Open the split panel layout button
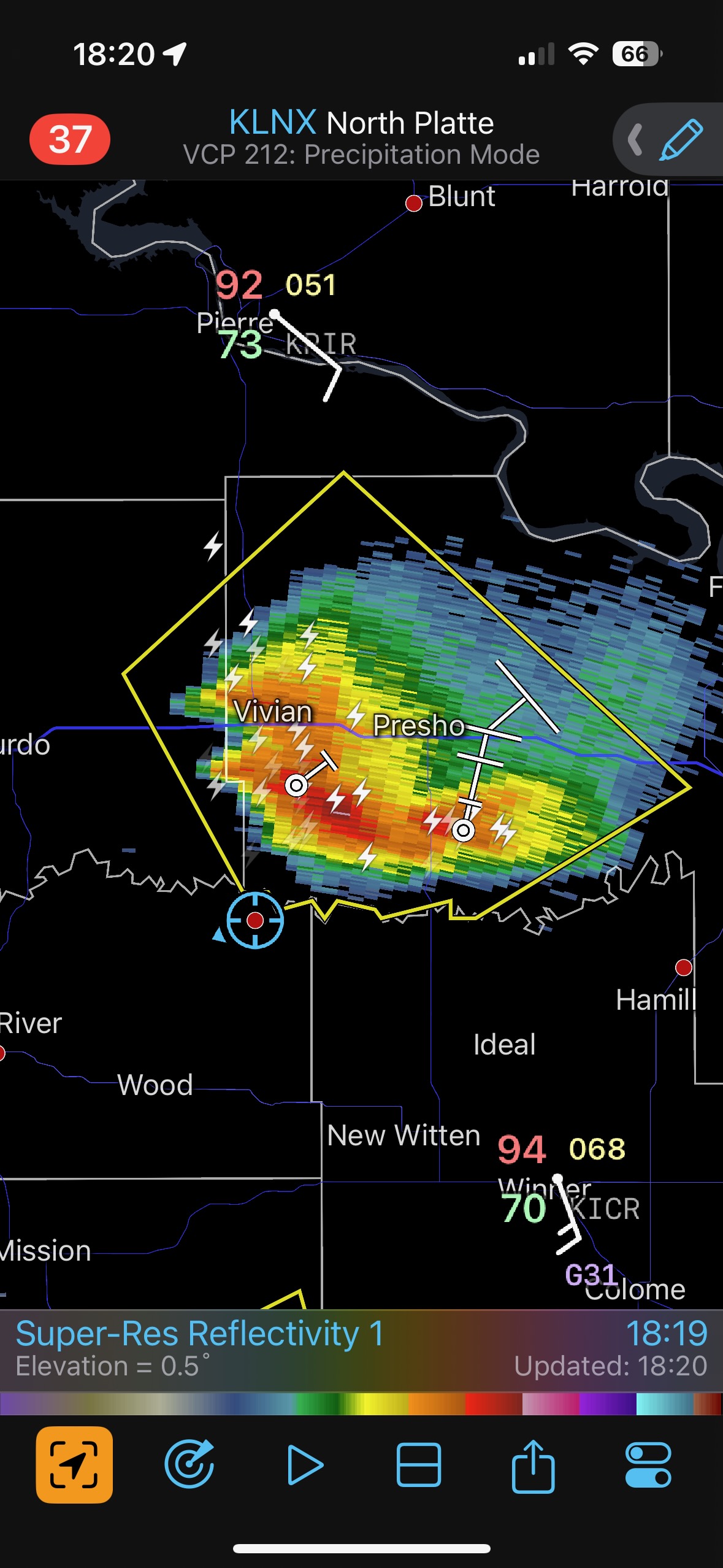The image size is (723, 1568). (x=419, y=1464)
